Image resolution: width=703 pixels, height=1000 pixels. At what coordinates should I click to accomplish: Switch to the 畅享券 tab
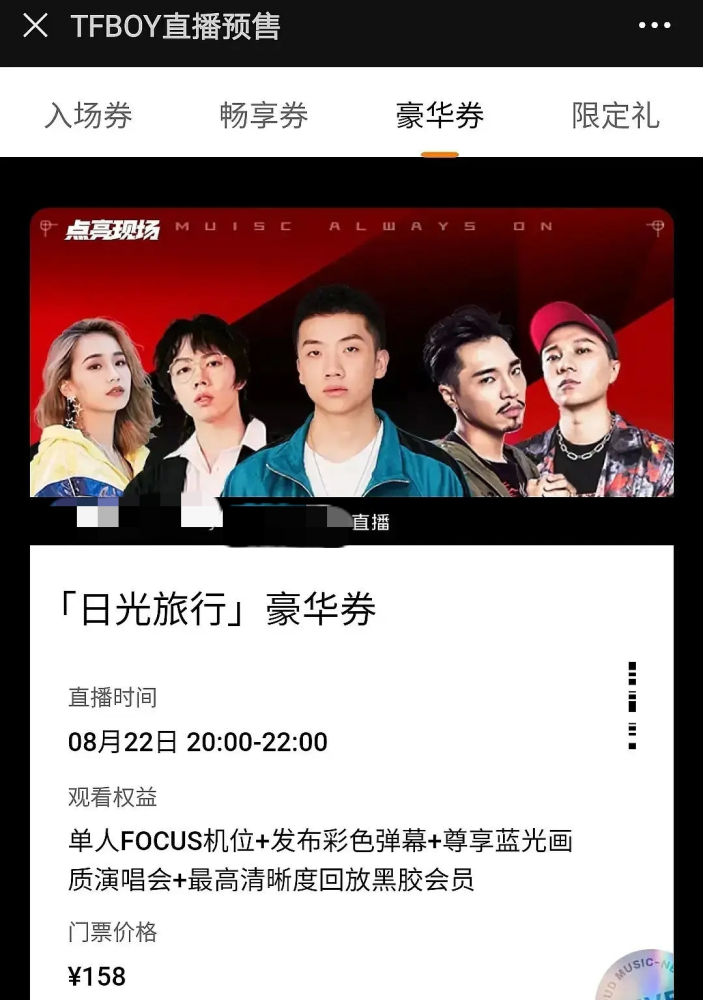point(264,116)
